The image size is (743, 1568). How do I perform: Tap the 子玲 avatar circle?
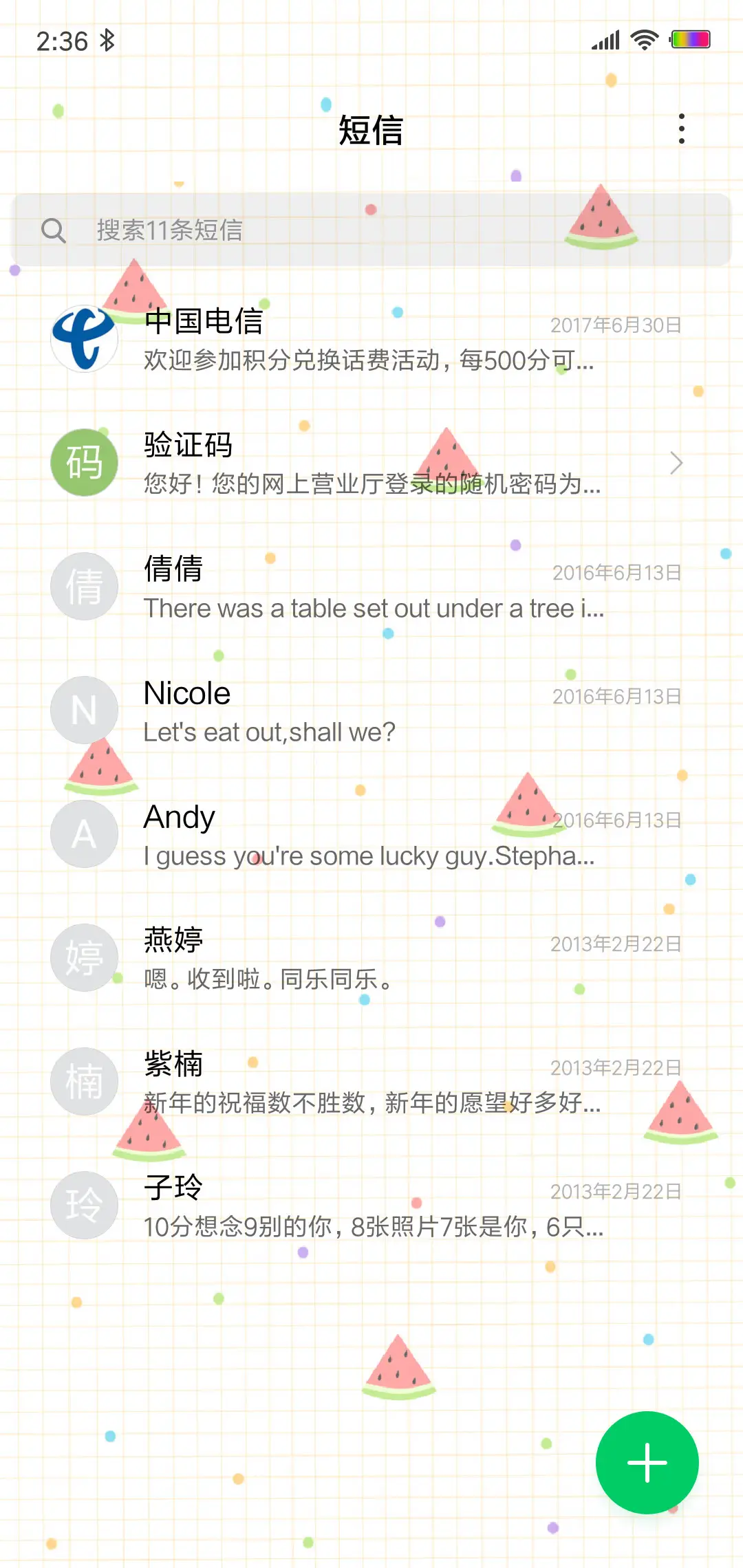pos(84,1205)
